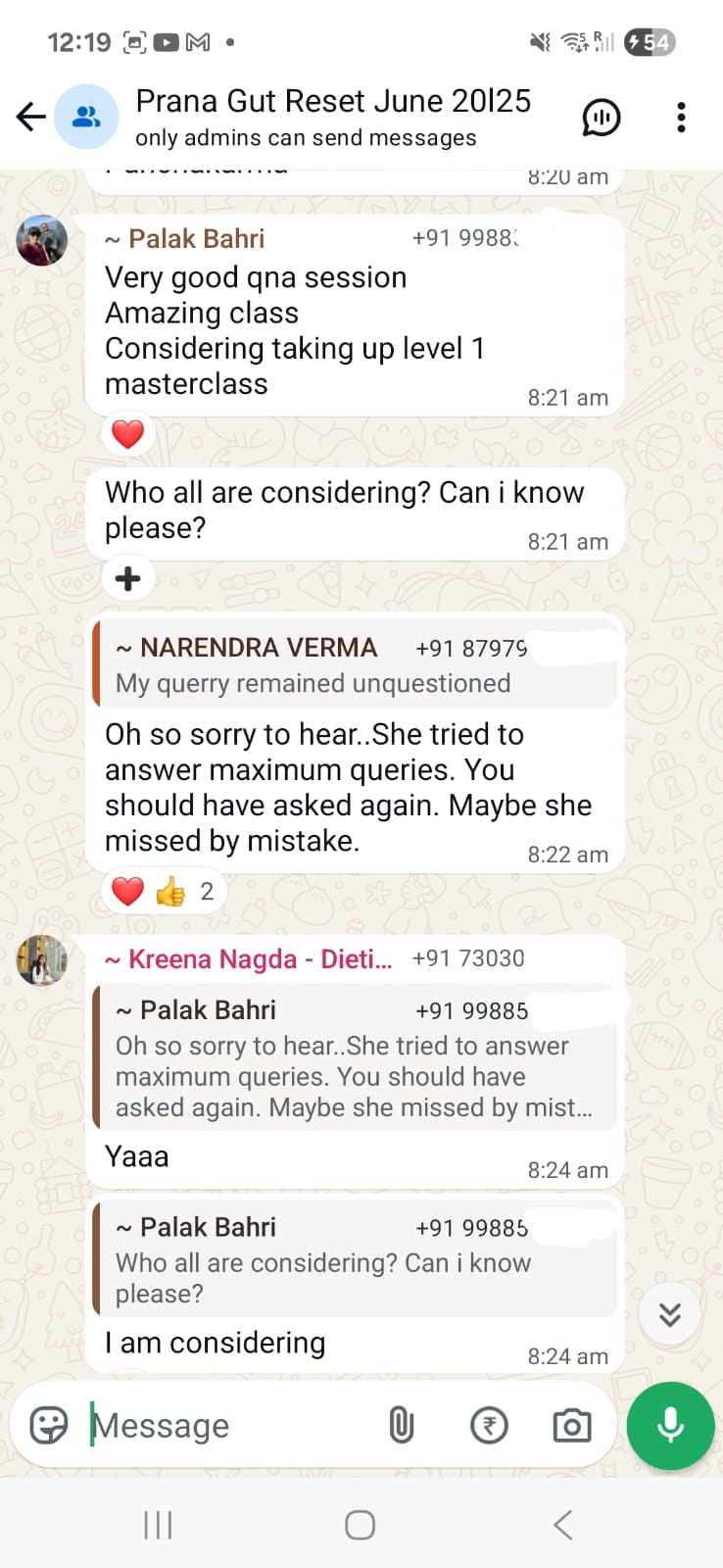This screenshot has height=1568, width=723.
Task: Open Prana Gut Reset group info
Action: [x=333, y=116]
